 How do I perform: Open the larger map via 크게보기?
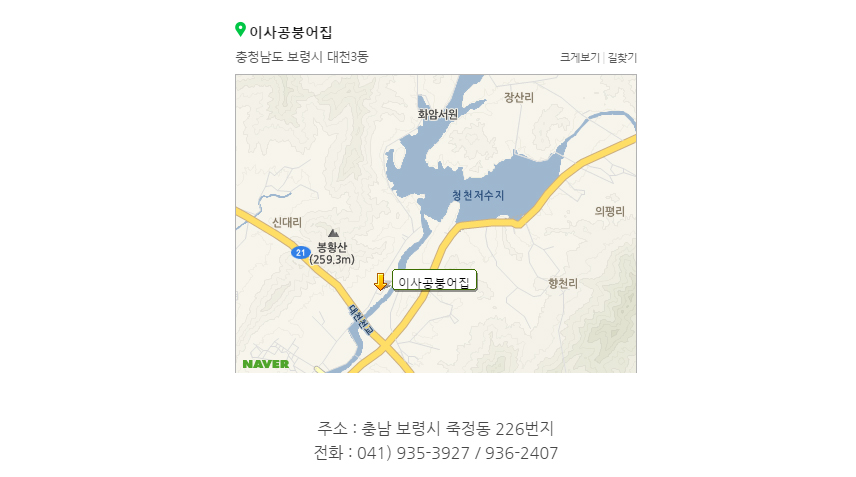click(579, 58)
